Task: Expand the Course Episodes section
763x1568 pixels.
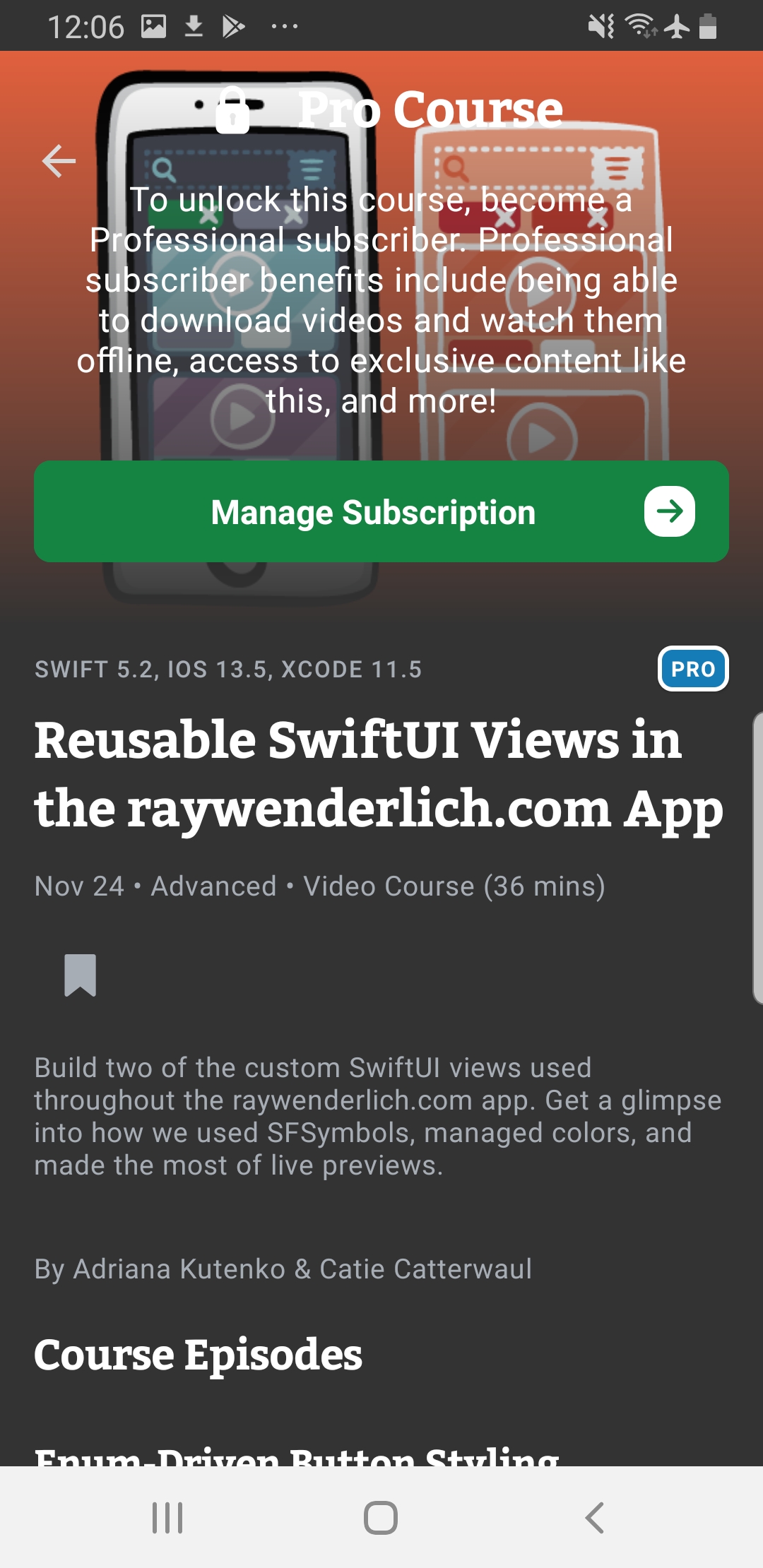Action: (198, 1354)
